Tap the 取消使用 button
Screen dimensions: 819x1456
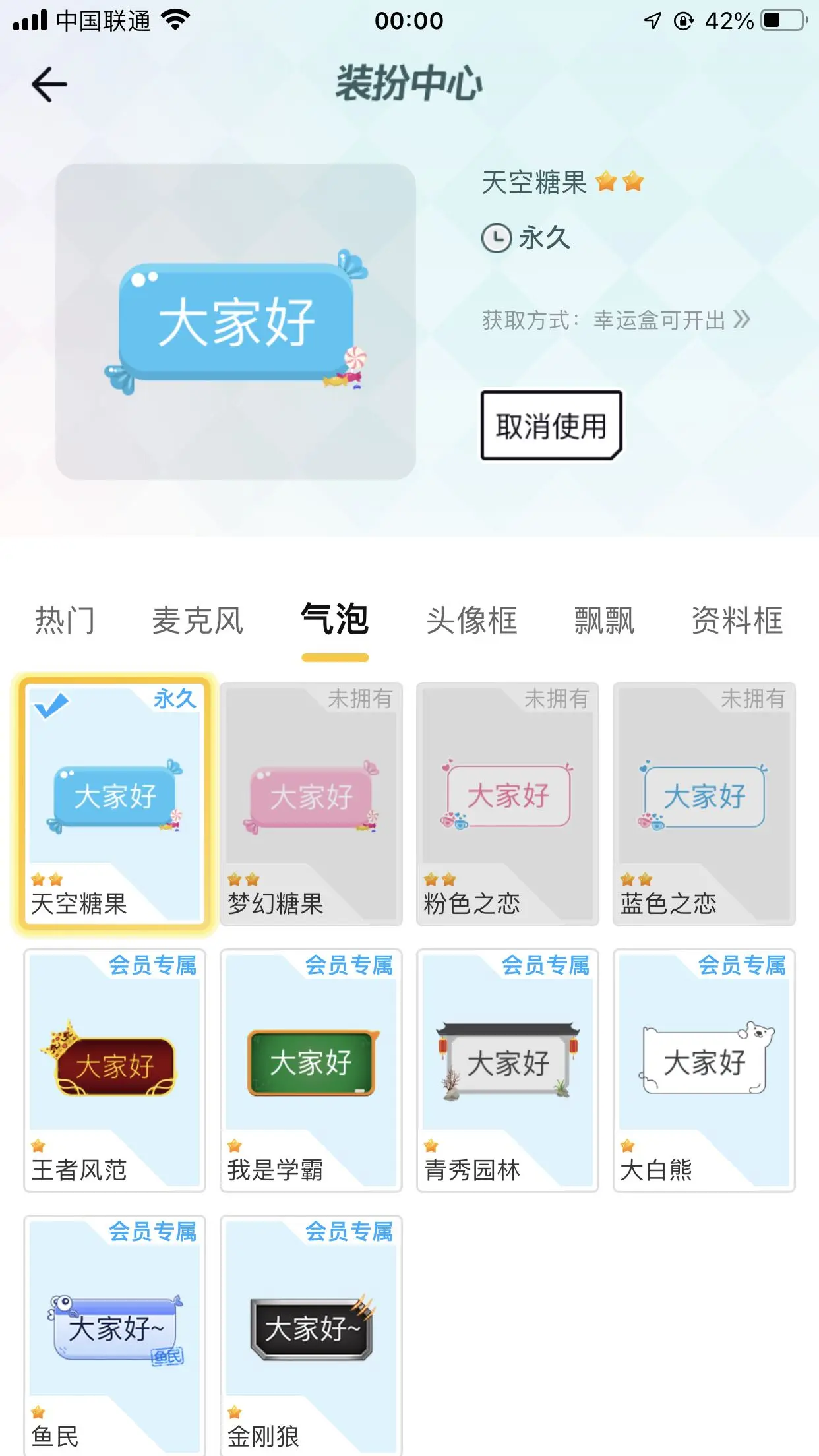tap(551, 425)
